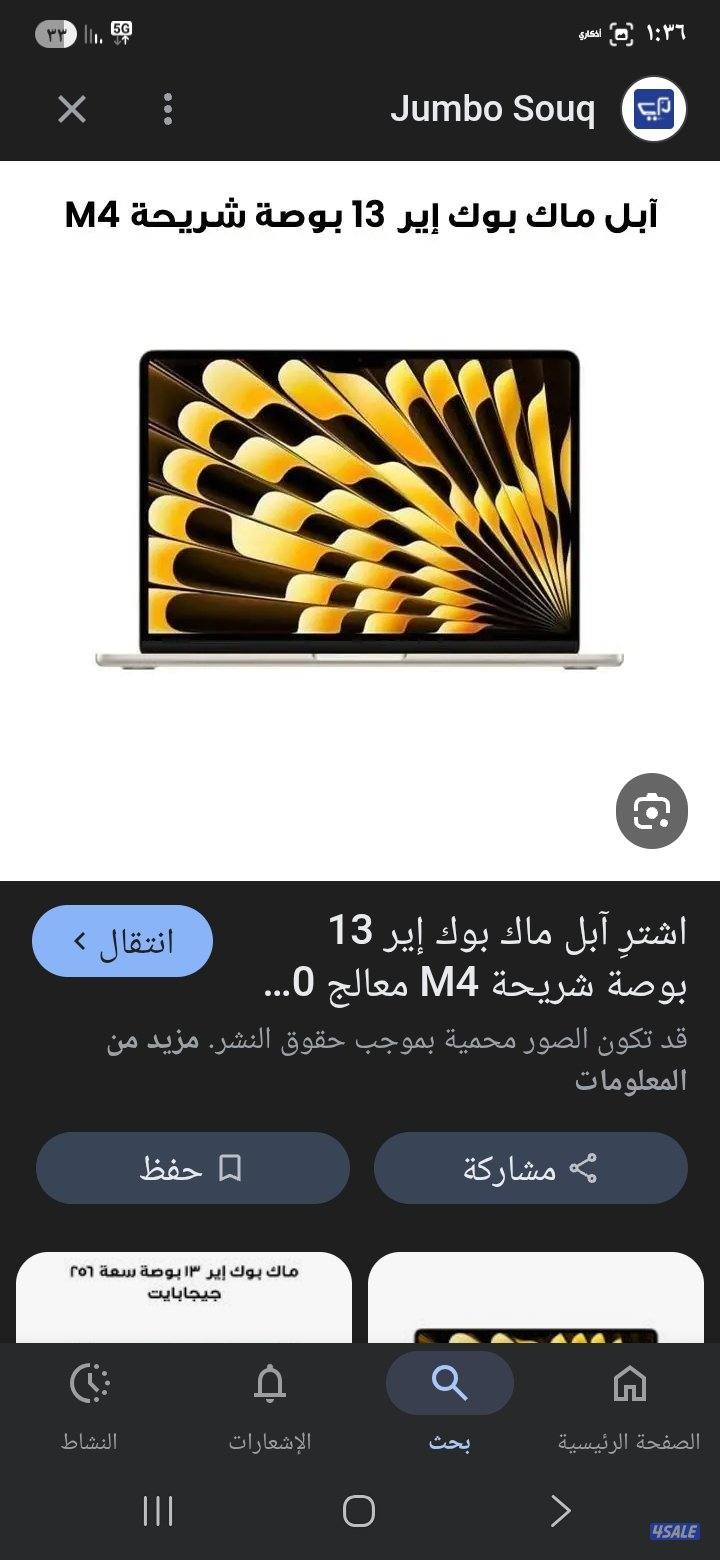Go to the home (الصفحة الرئيسية) icon
The height and width of the screenshot is (1560, 720).
(x=630, y=1385)
